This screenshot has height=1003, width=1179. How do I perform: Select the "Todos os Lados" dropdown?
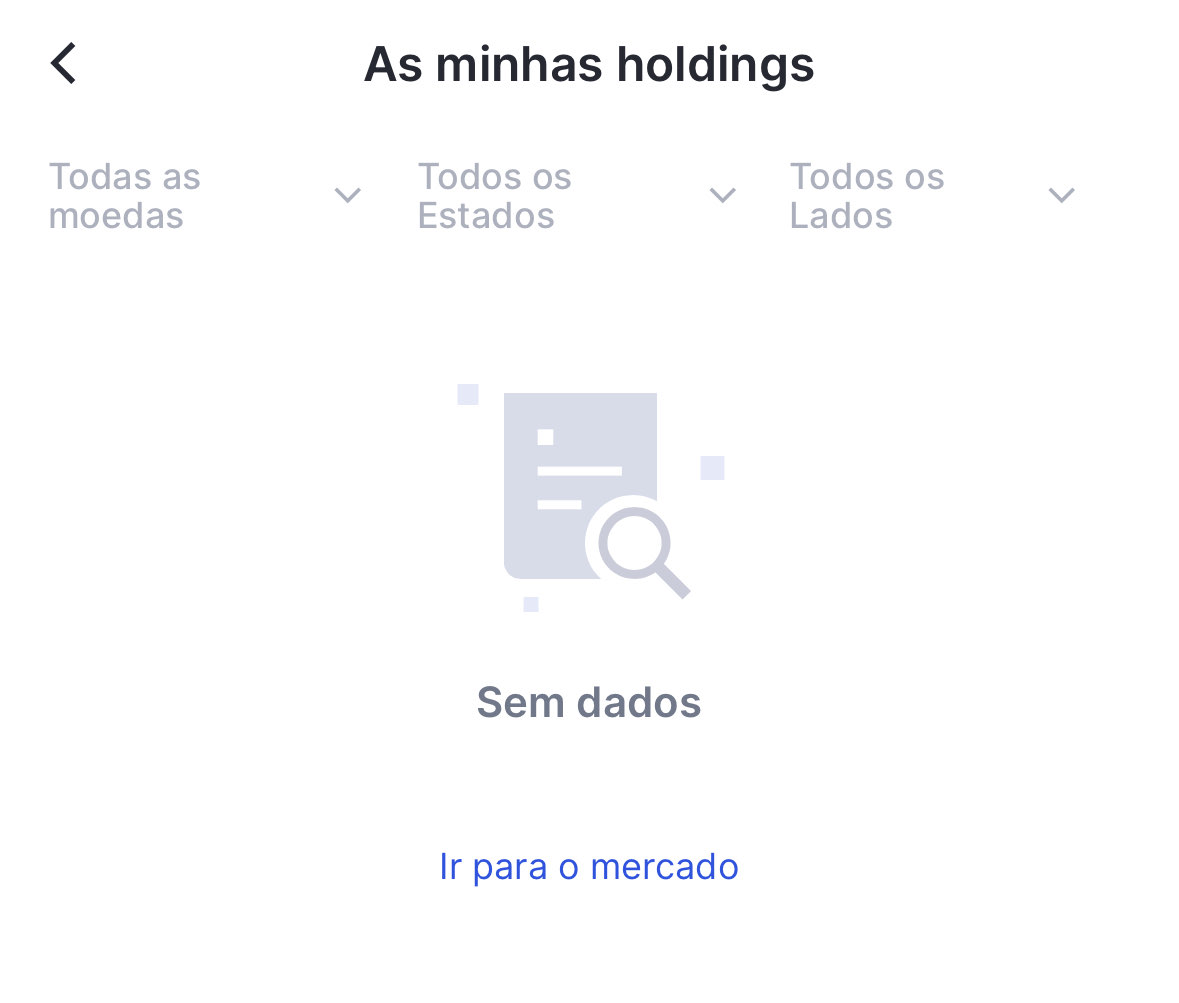(931, 196)
